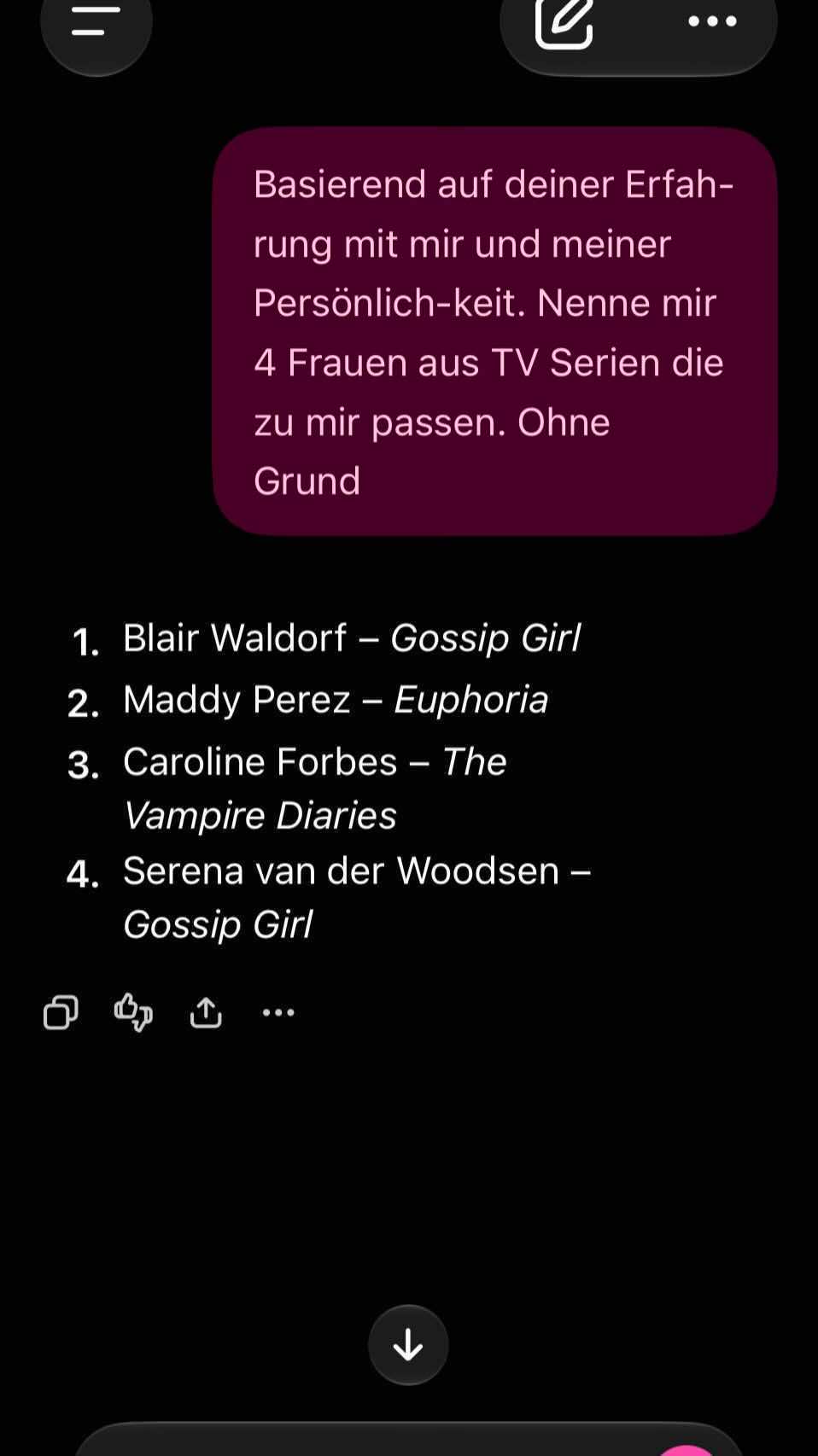
Task: Copy the response listing the TV characters
Action: [61, 1012]
